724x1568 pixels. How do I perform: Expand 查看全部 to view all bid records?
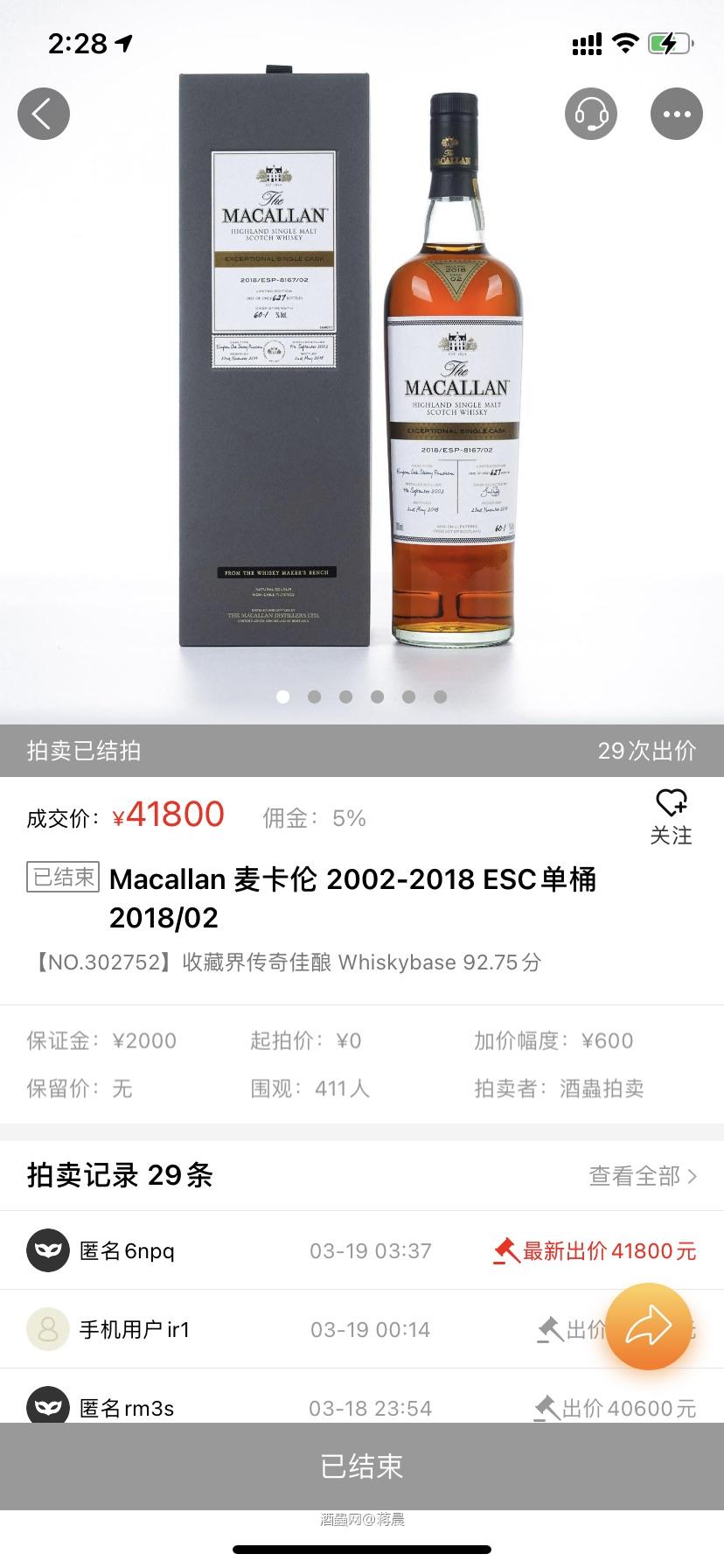(634, 1176)
